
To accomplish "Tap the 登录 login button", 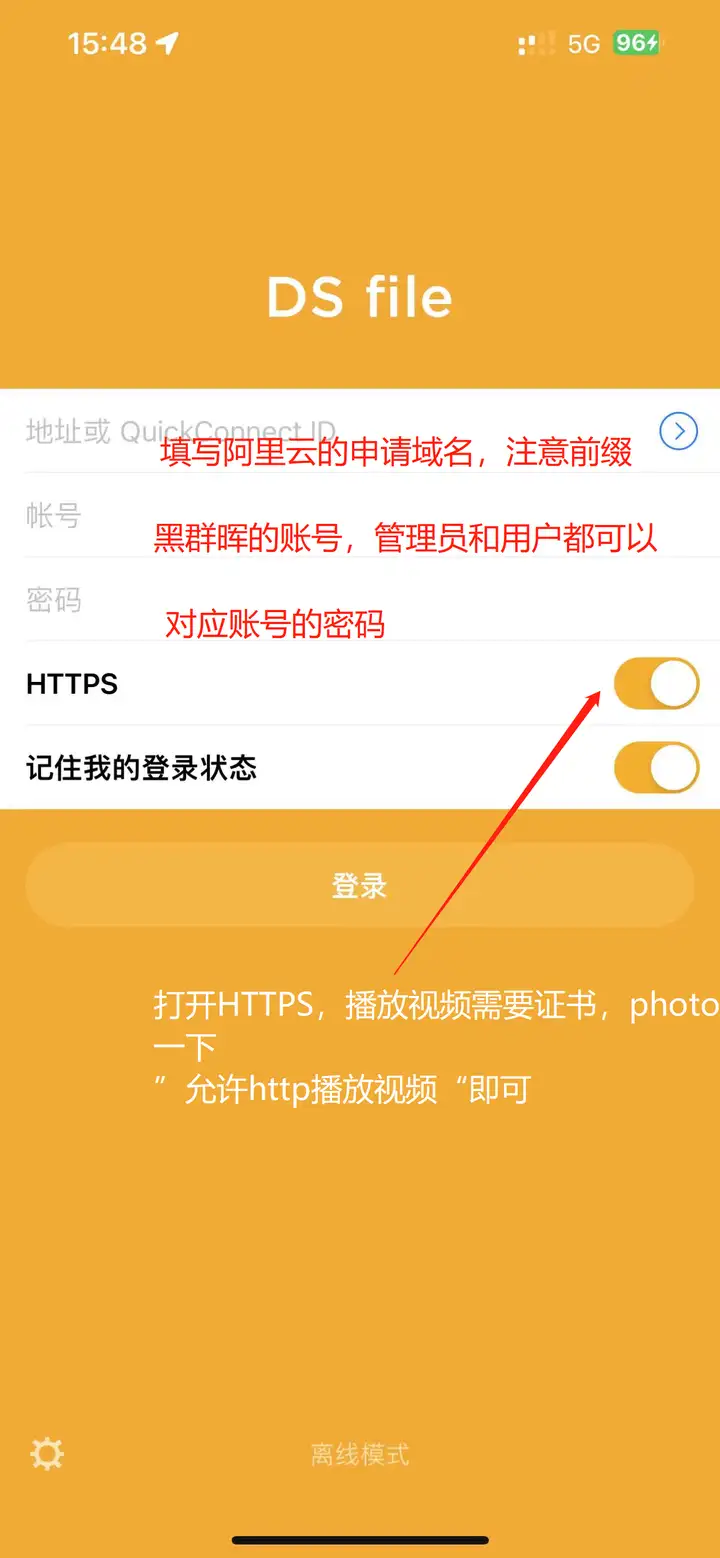I will (360, 886).
